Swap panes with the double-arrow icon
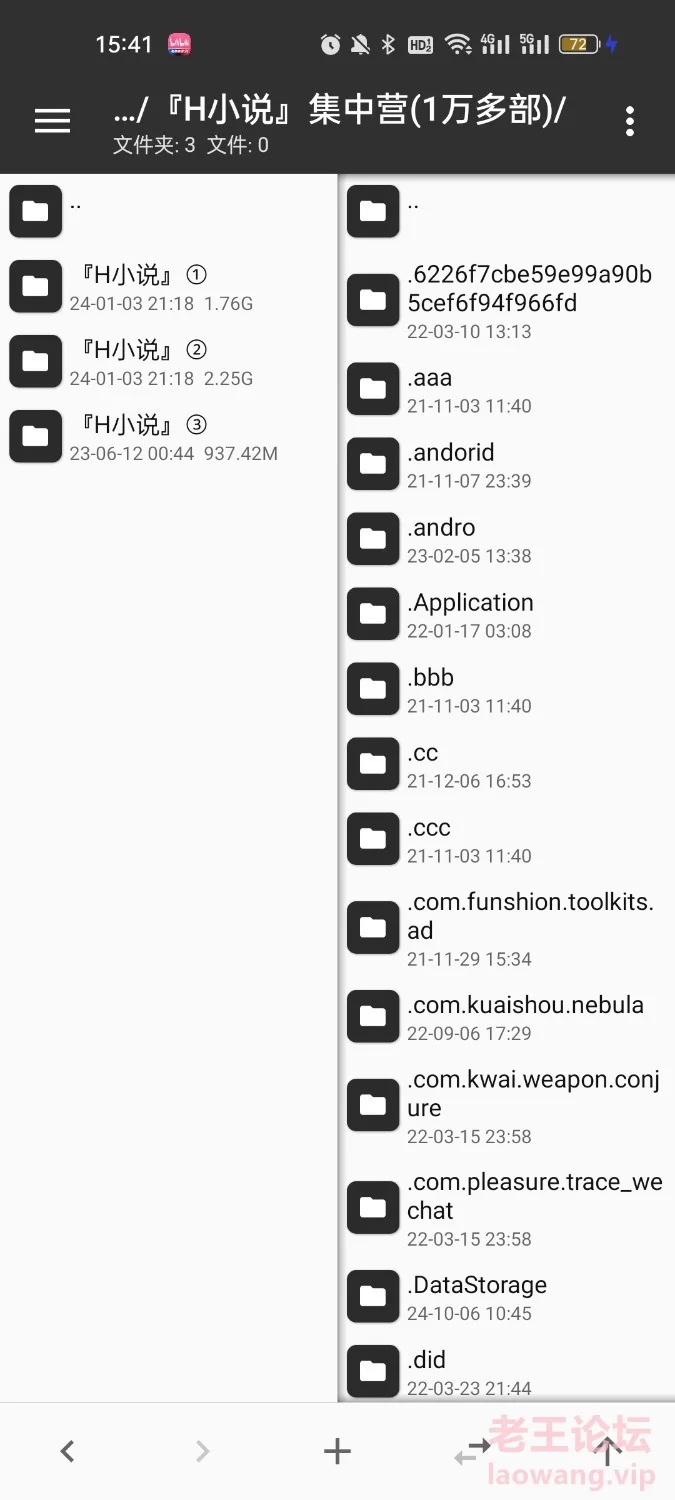The image size is (675, 1500). (472, 1451)
